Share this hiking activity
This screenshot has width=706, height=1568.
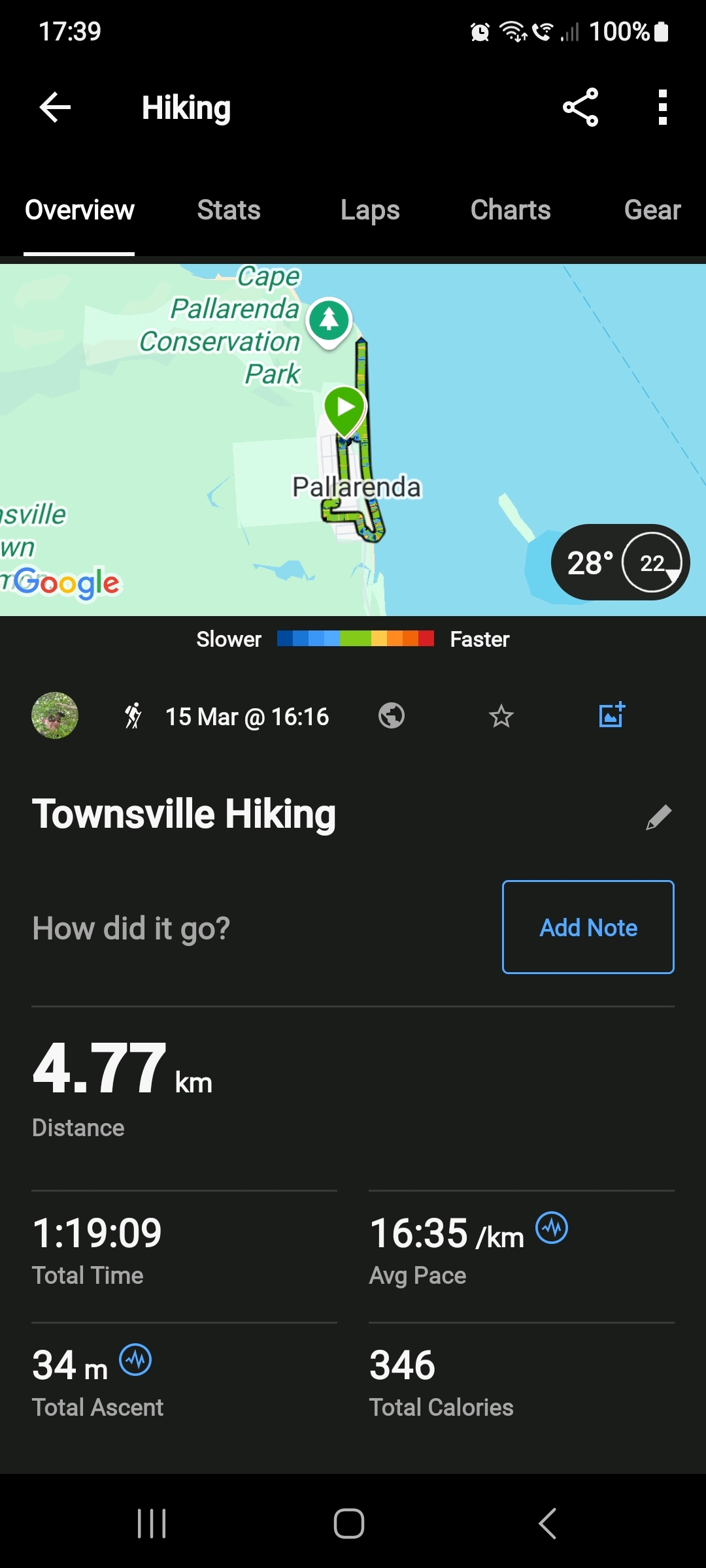[x=580, y=107]
